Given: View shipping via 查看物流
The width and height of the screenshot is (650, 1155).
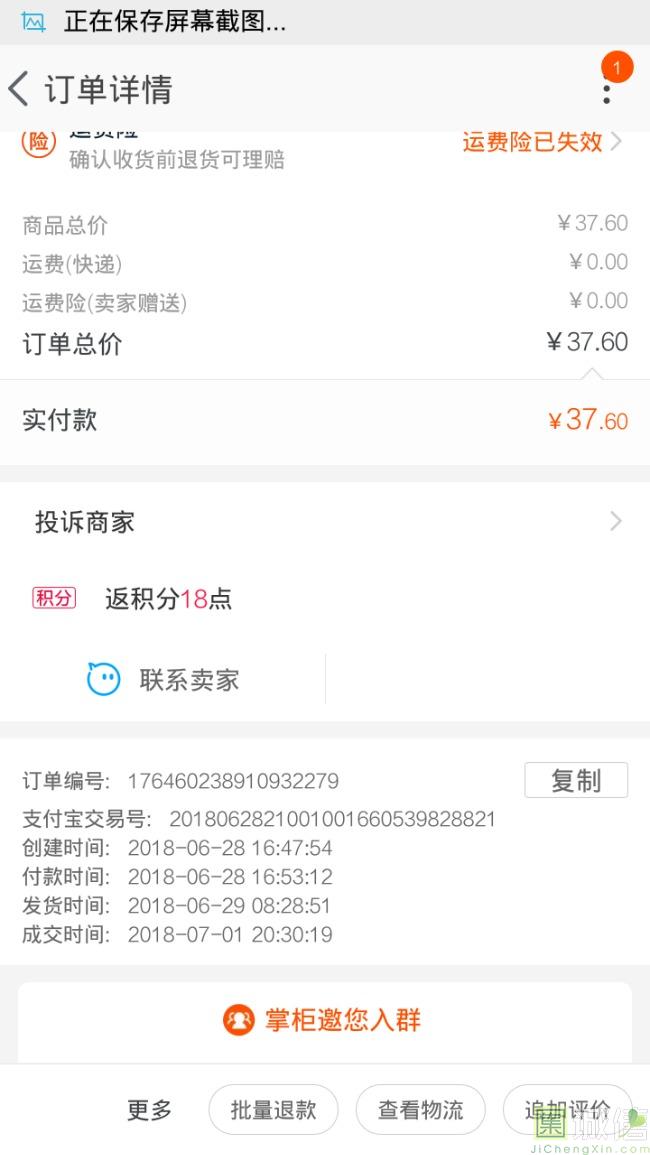Looking at the screenshot, I should [x=421, y=1109].
